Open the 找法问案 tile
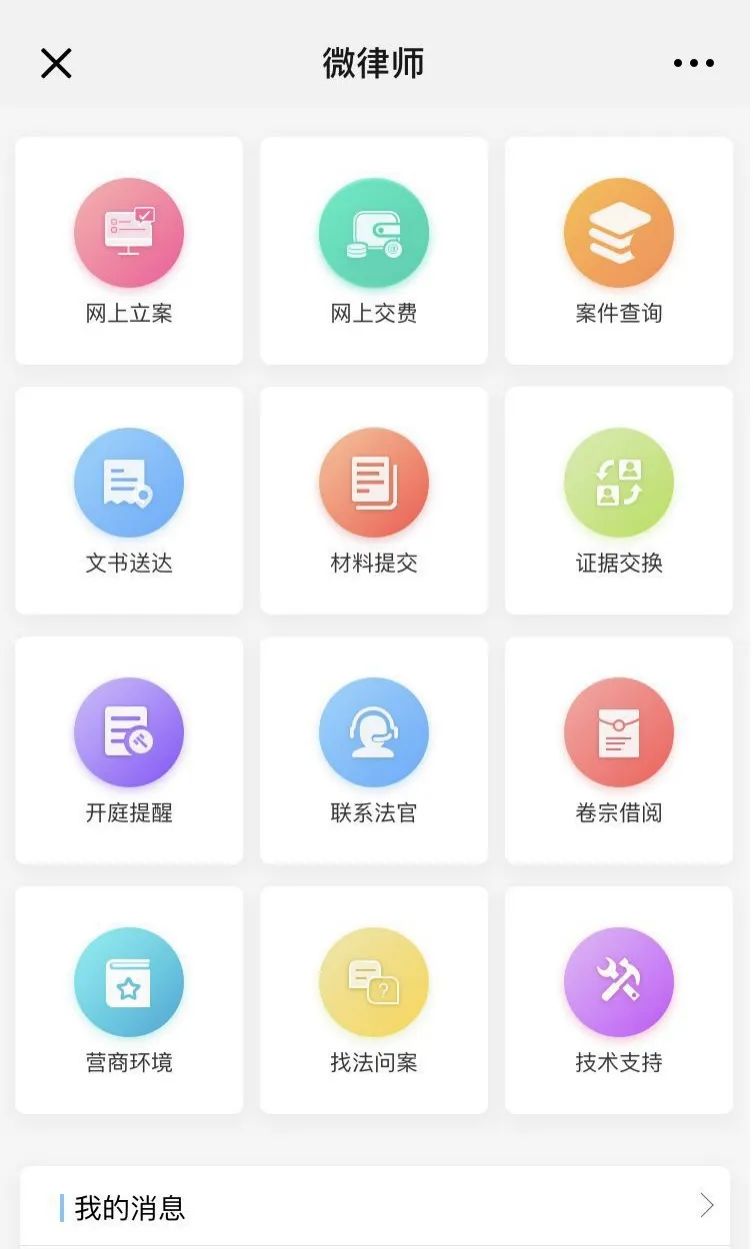Image resolution: width=753 pixels, height=1249 pixels. 374,1000
